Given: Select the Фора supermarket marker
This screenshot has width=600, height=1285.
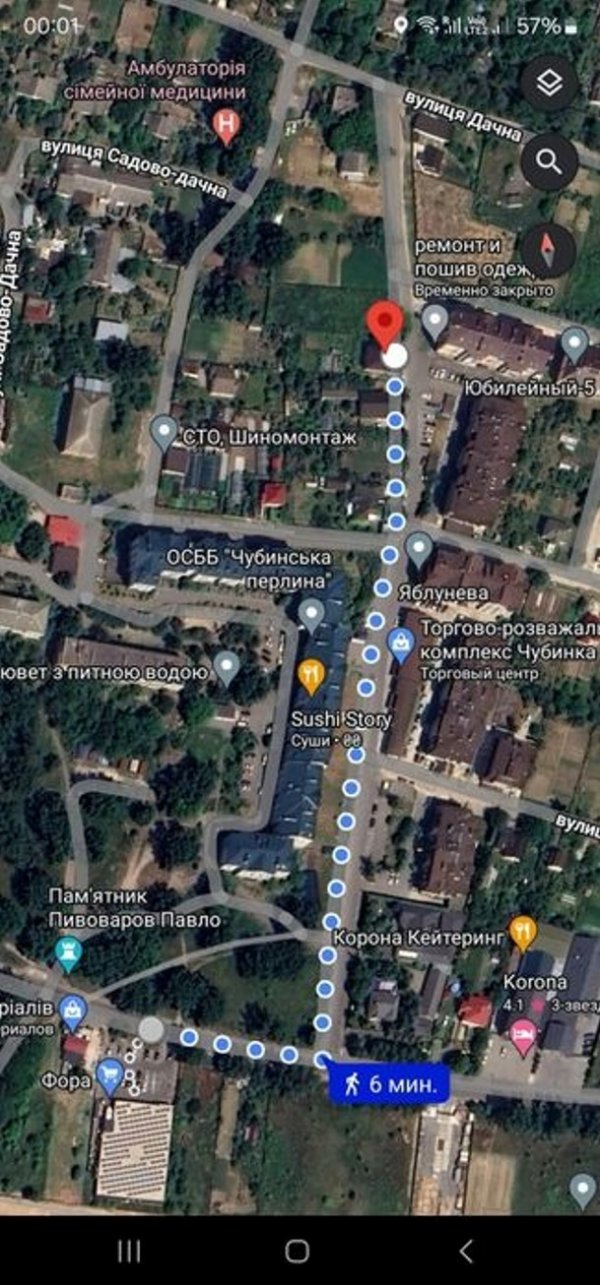Looking at the screenshot, I should [109, 1077].
